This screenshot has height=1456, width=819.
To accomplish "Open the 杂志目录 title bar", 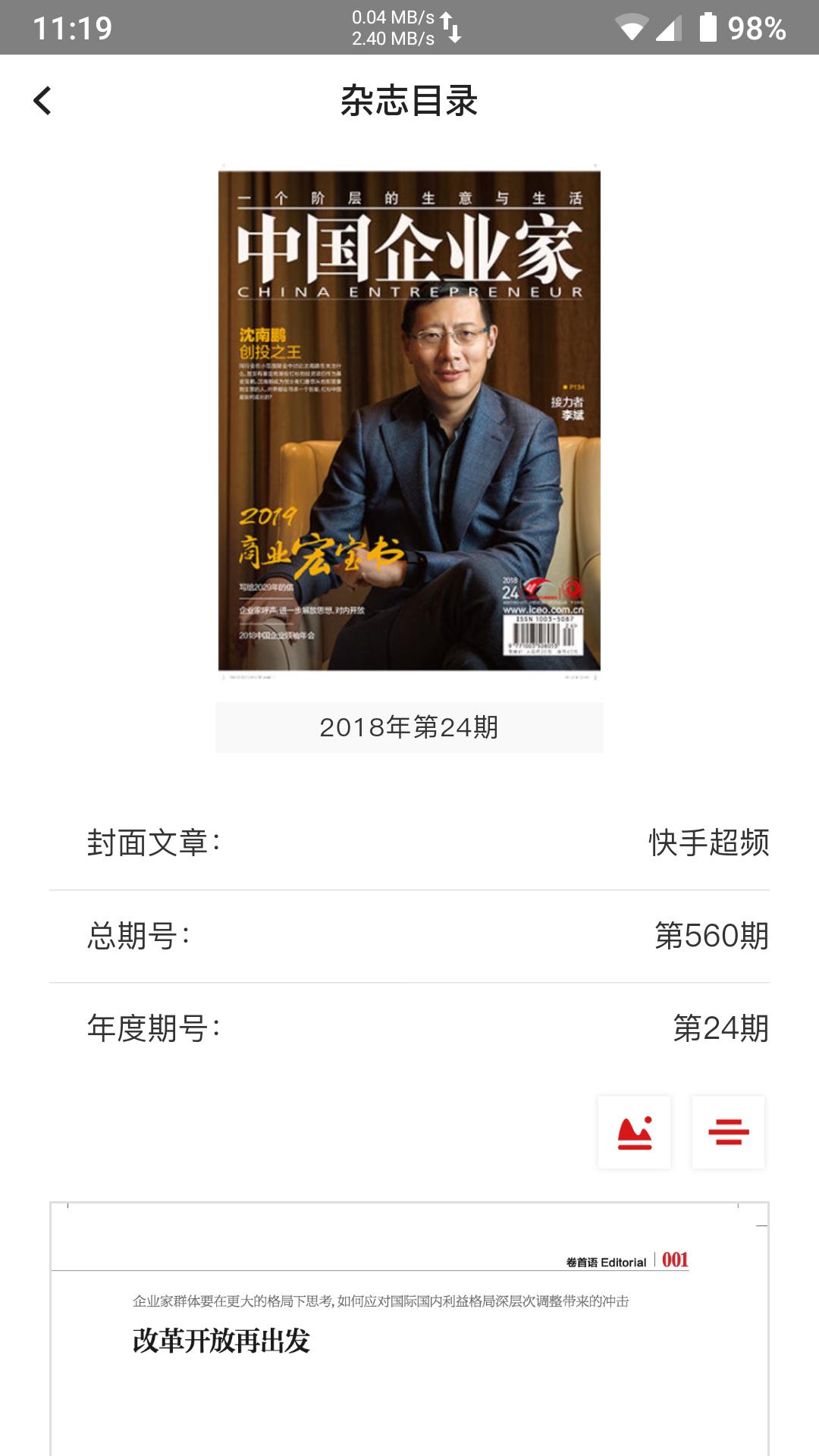I will pos(409,101).
